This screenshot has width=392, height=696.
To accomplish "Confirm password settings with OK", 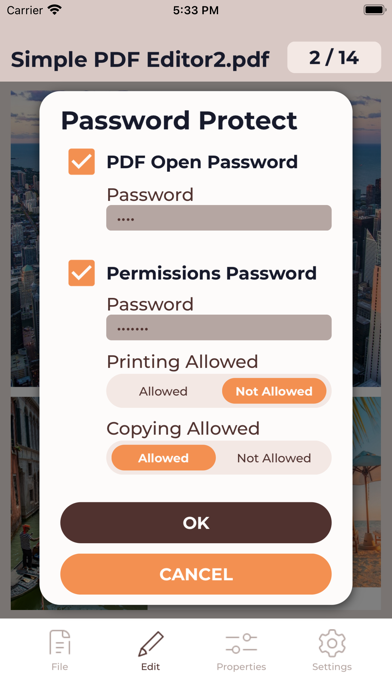I will (196, 522).
